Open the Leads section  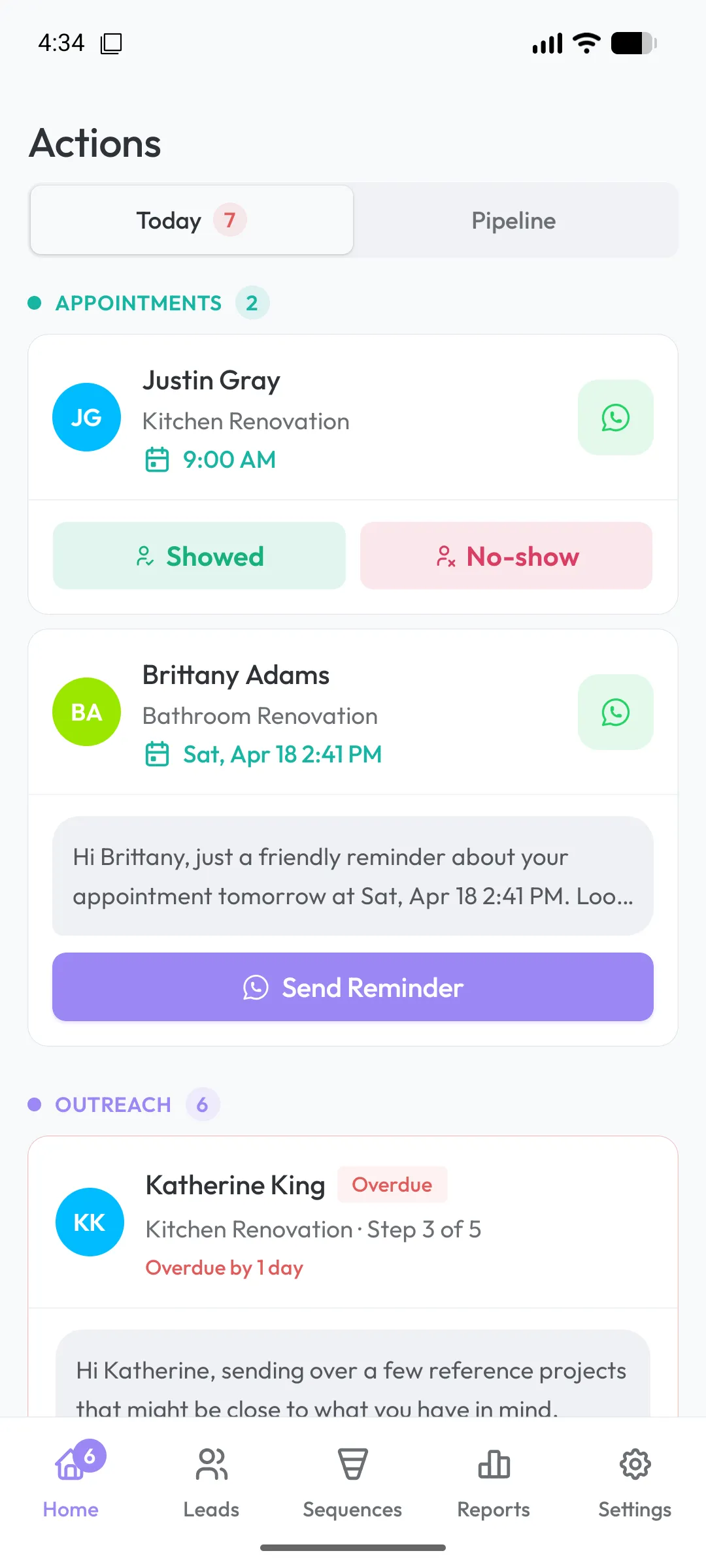pyautogui.click(x=211, y=1483)
